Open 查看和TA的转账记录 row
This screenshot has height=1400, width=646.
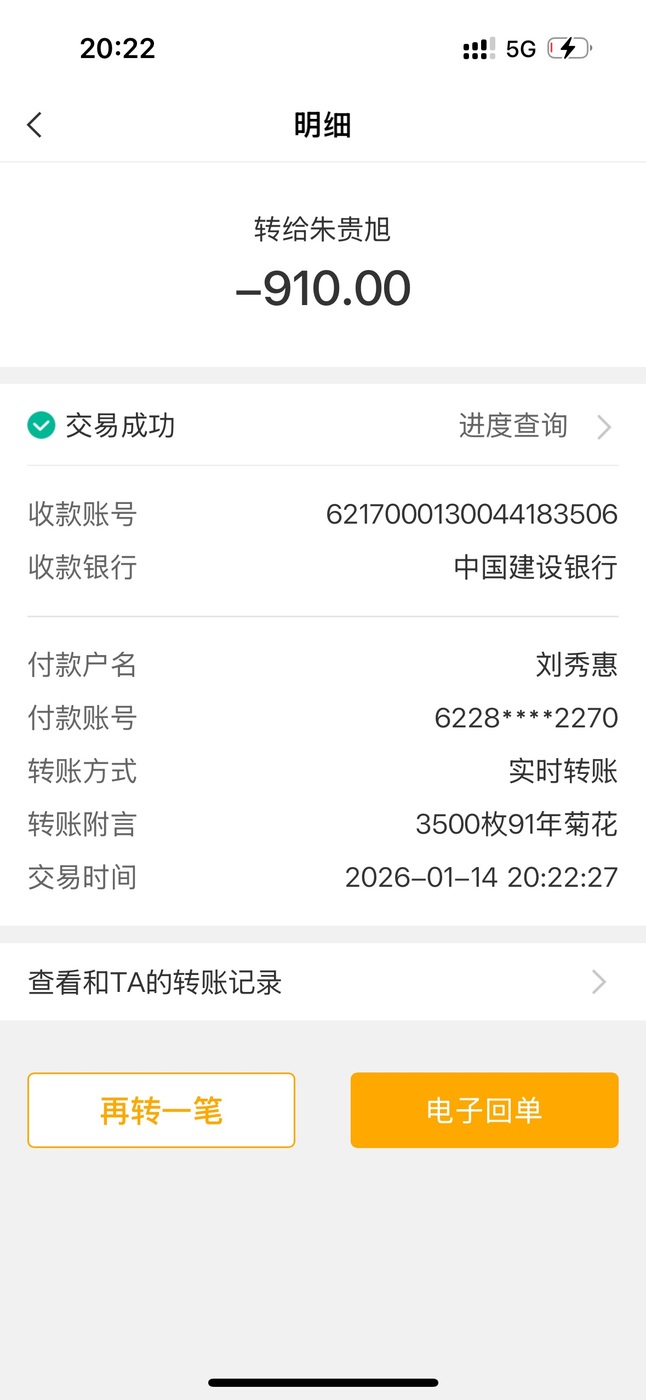click(322, 982)
